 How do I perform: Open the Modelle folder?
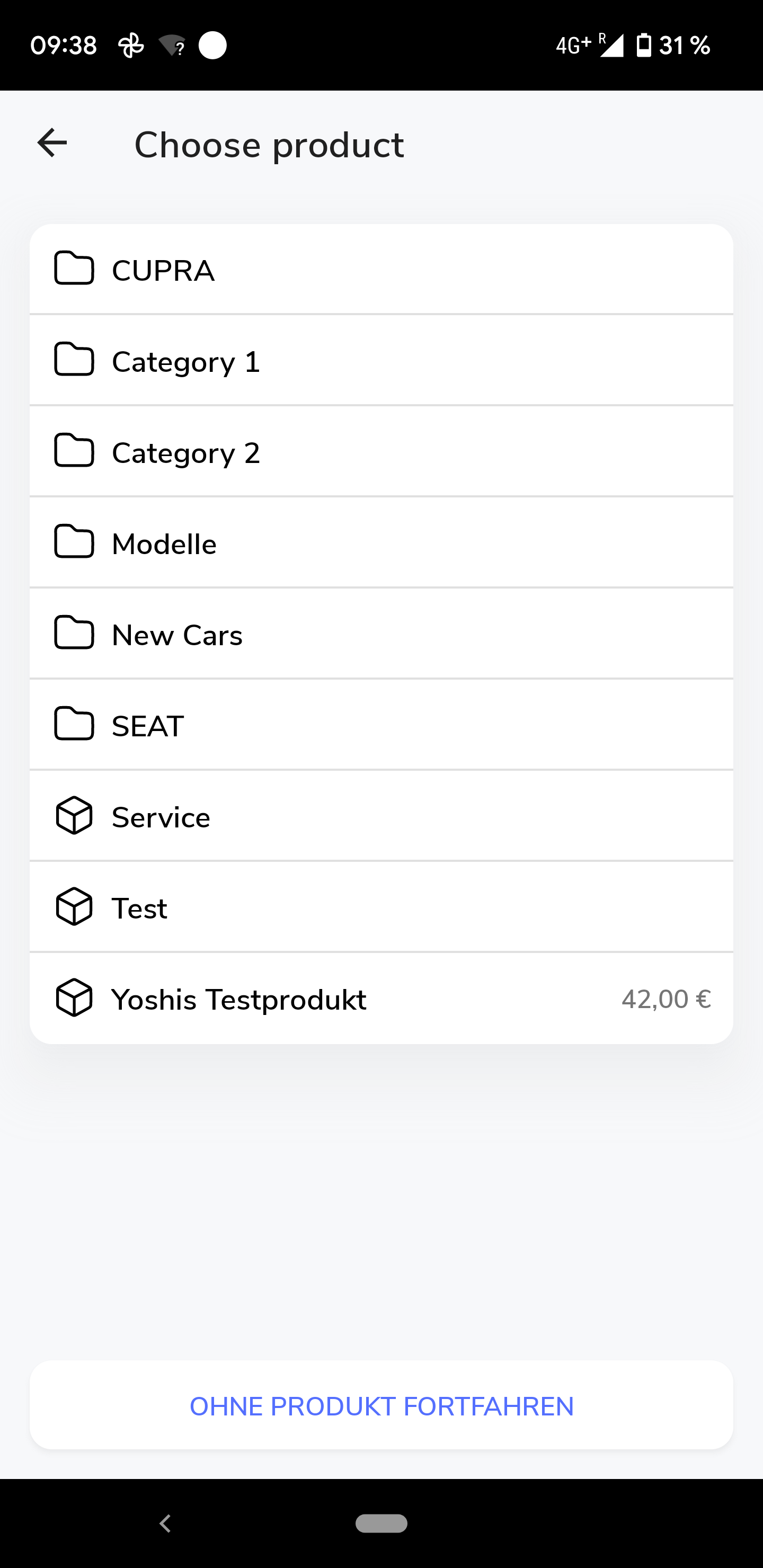(x=381, y=543)
